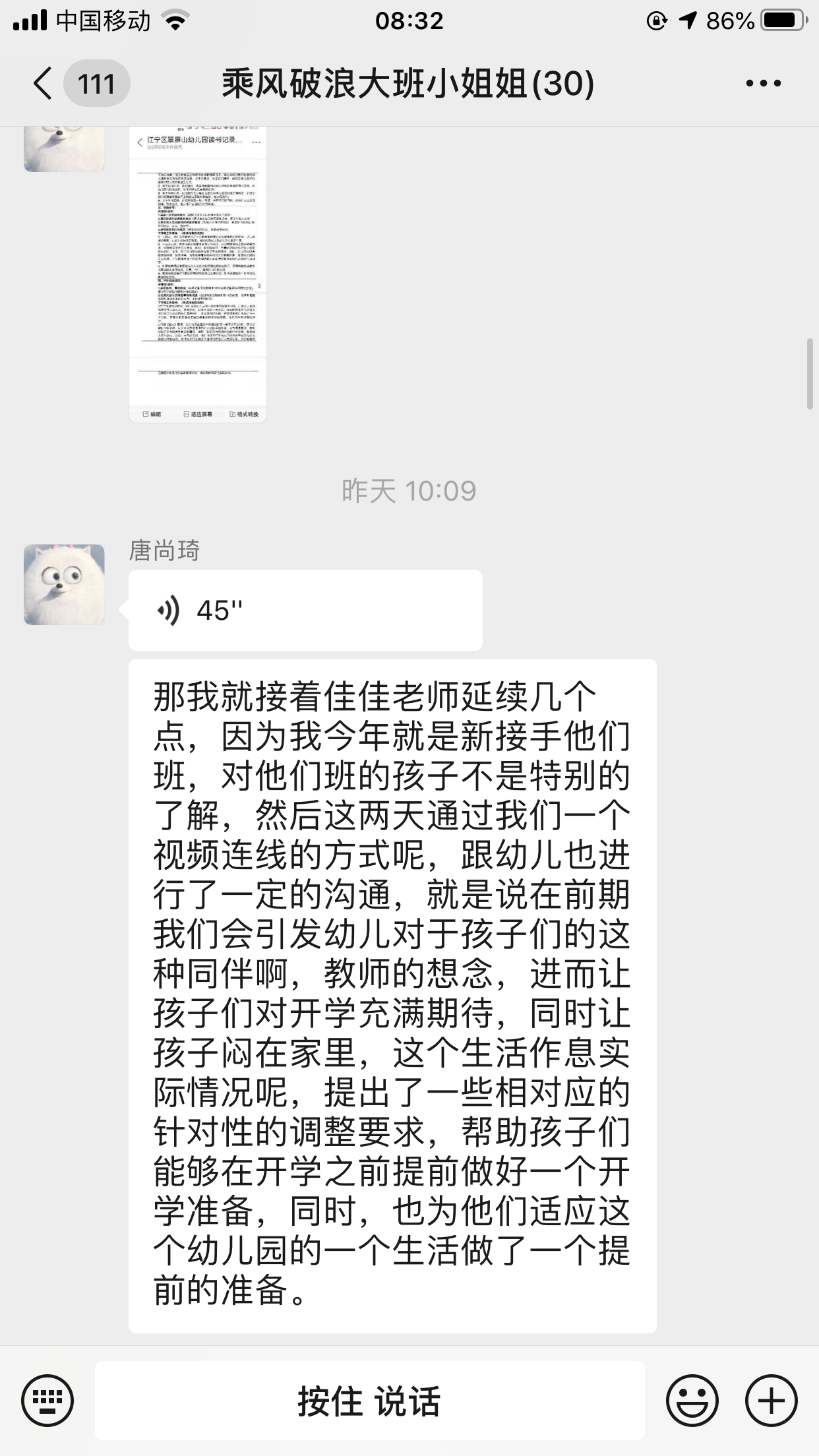Image resolution: width=819 pixels, height=1456 pixels.
Task: Play the 45-second voice message
Action: tap(305, 610)
